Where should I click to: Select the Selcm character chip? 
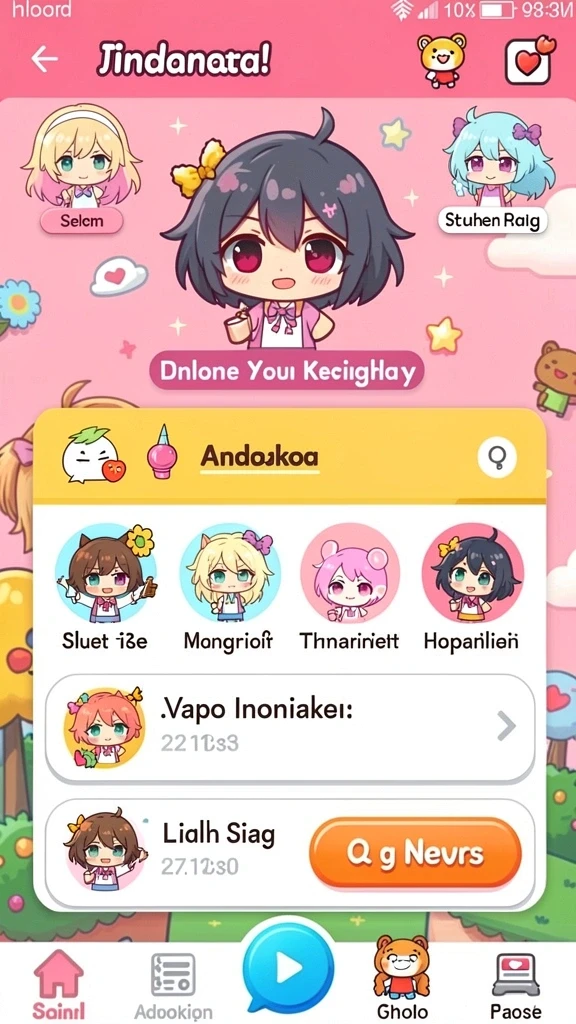(x=82, y=221)
